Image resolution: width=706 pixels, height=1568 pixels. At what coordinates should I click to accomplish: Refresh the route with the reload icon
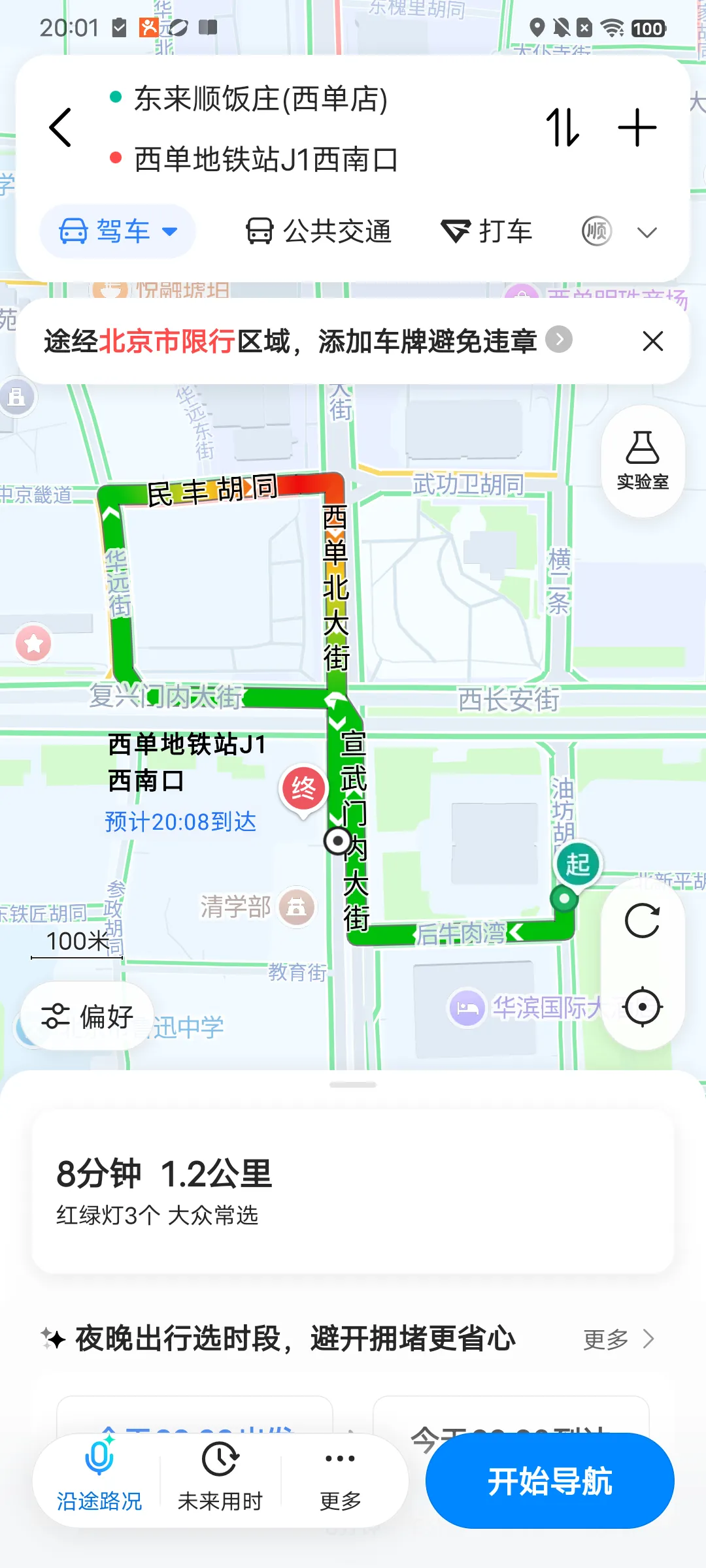[x=643, y=921]
